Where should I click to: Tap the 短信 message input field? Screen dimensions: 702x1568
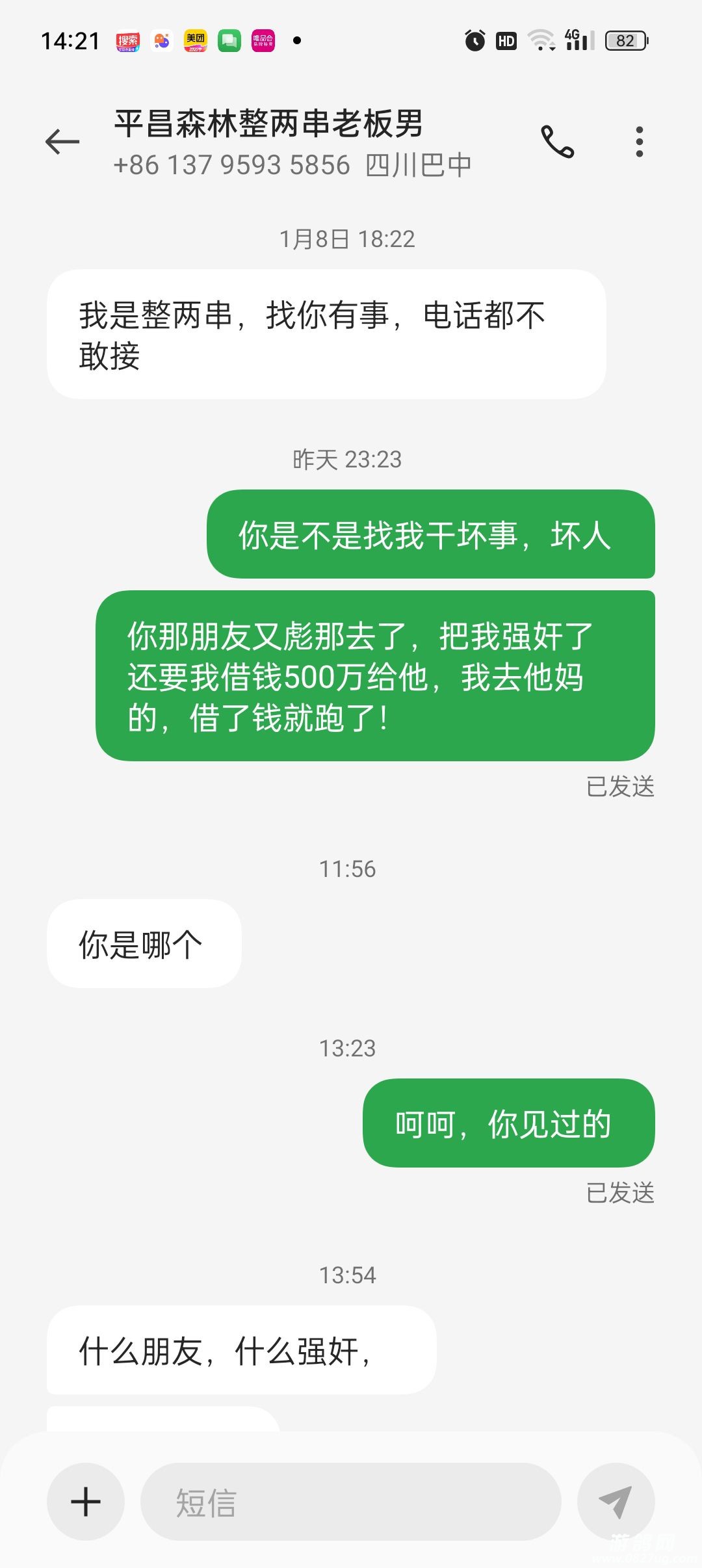pos(351,1502)
